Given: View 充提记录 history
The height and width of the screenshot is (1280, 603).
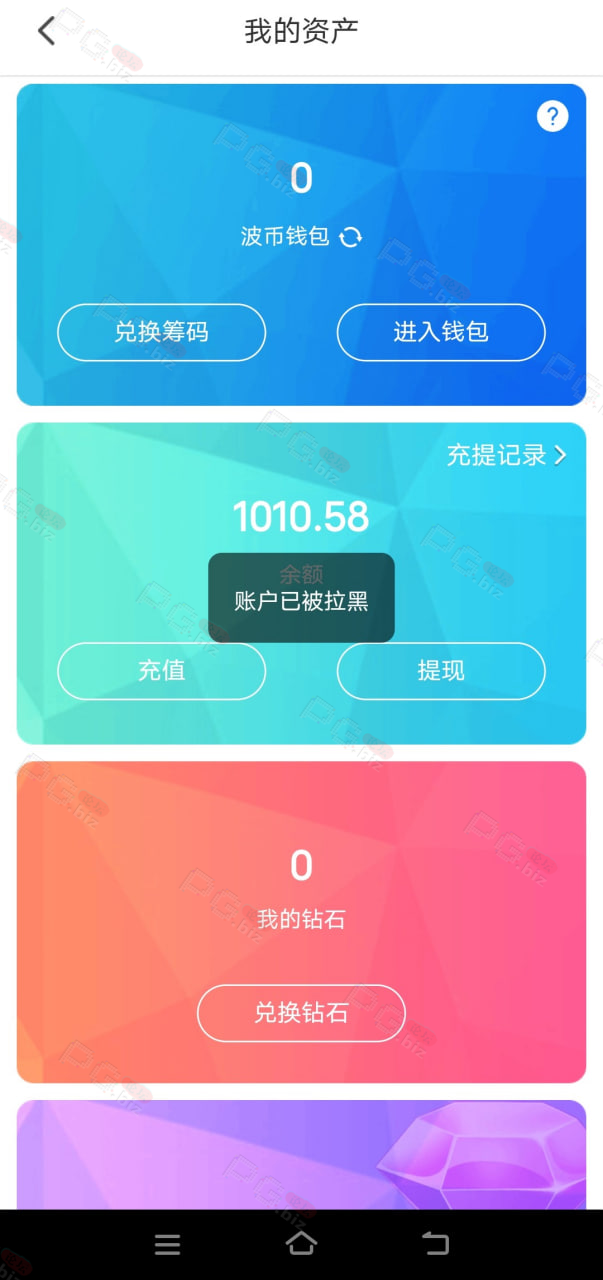Looking at the screenshot, I should click(506, 455).
